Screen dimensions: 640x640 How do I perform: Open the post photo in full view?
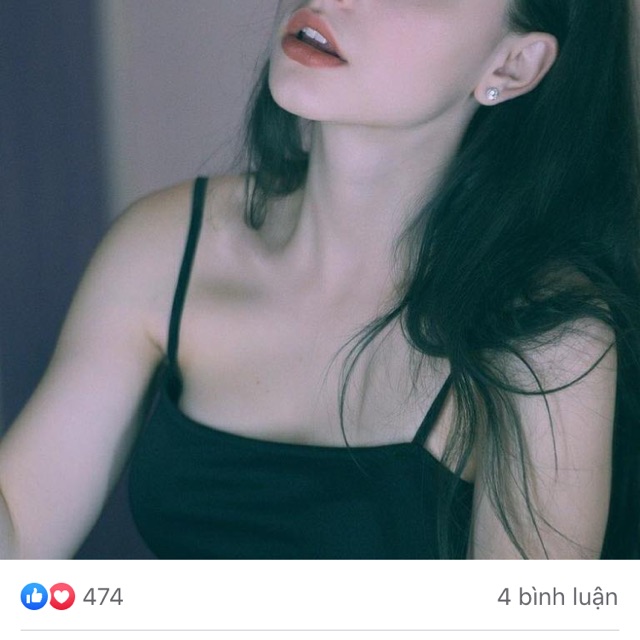click(320, 280)
